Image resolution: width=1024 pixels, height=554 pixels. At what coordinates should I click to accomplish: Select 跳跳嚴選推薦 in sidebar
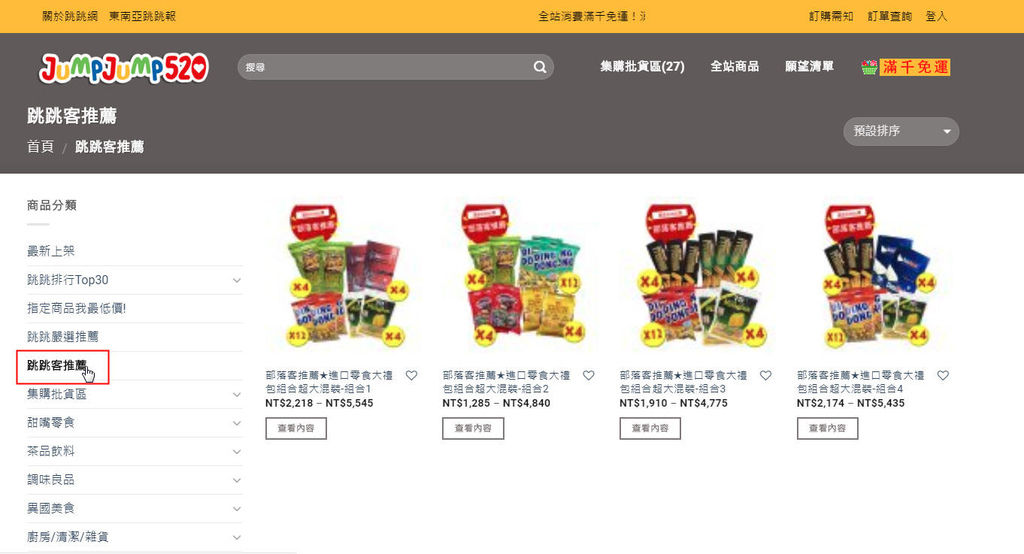click(63, 337)
